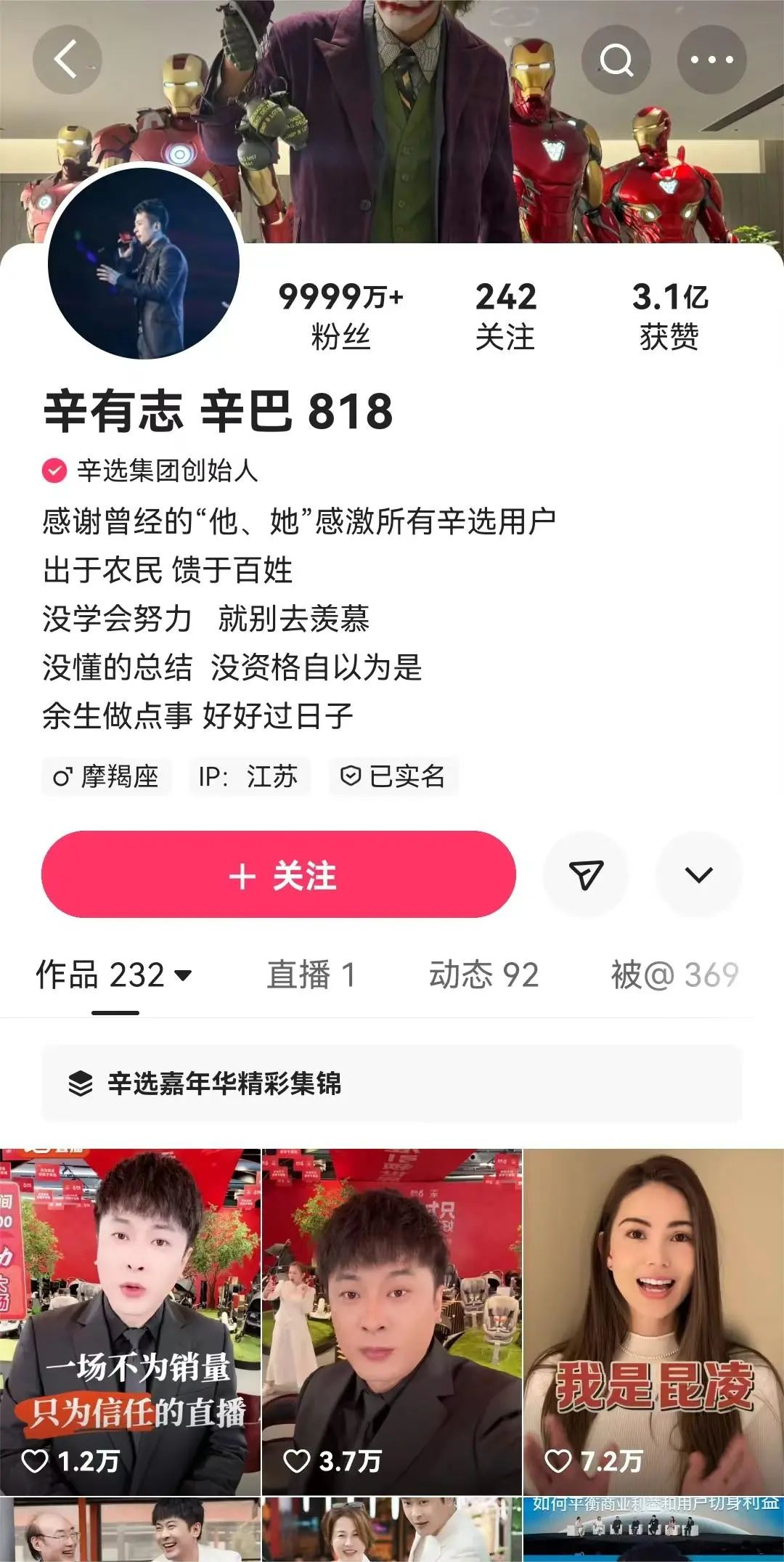Switch to the 动态 tab
Viewport: 784px width, 1562px height.
click(483, 975)
